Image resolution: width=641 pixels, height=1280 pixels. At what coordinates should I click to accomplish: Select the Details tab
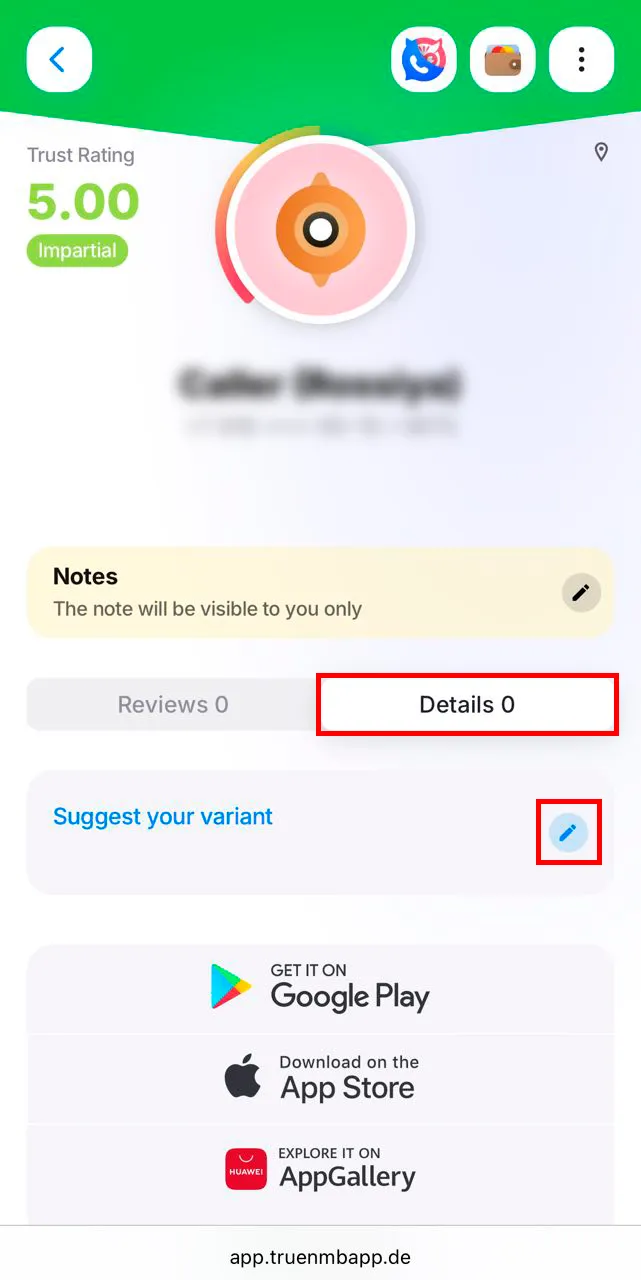(x=467, y=704)
